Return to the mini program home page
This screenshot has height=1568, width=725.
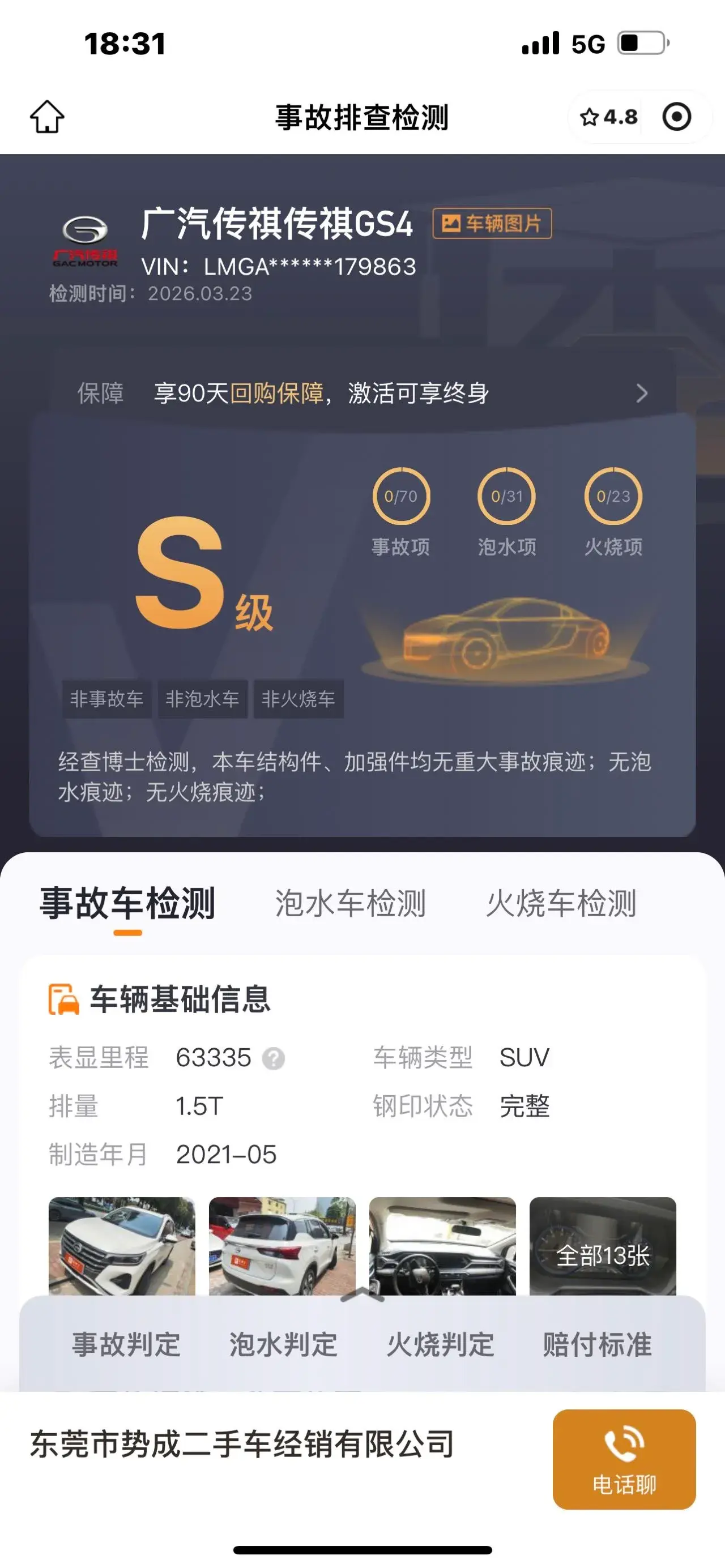47,116
